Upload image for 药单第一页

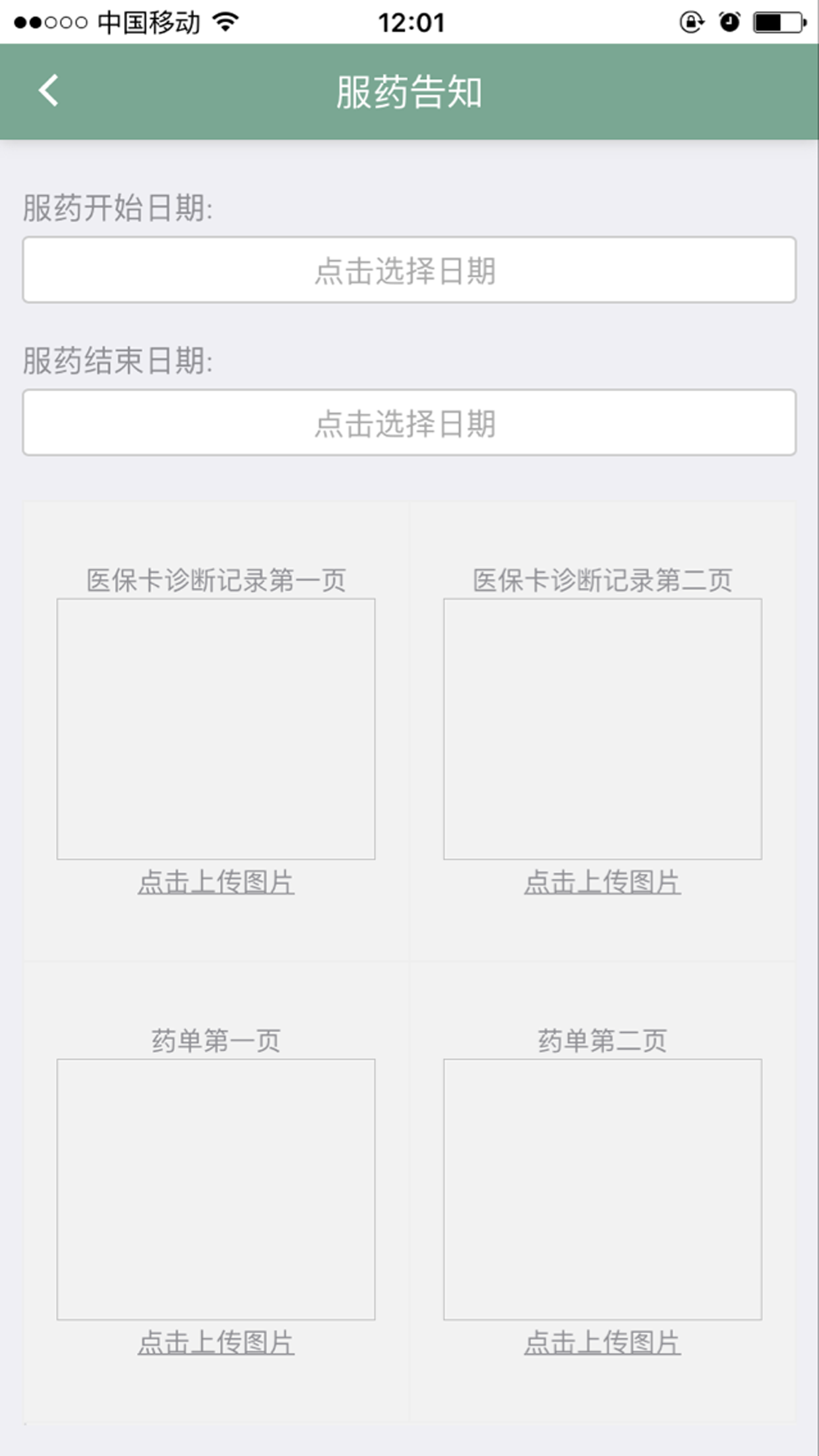216,1343
